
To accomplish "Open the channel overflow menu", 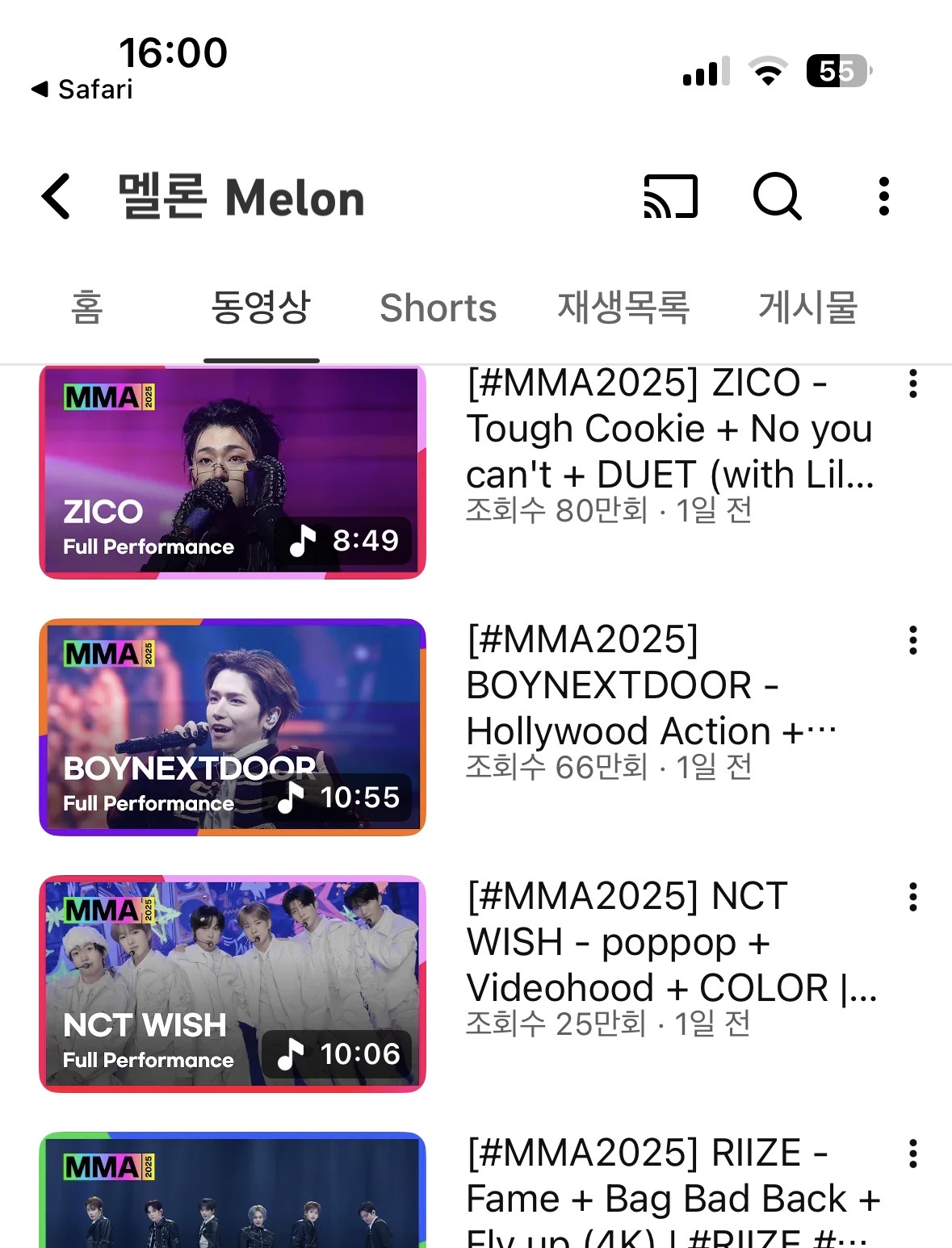I will pos(884,197).
